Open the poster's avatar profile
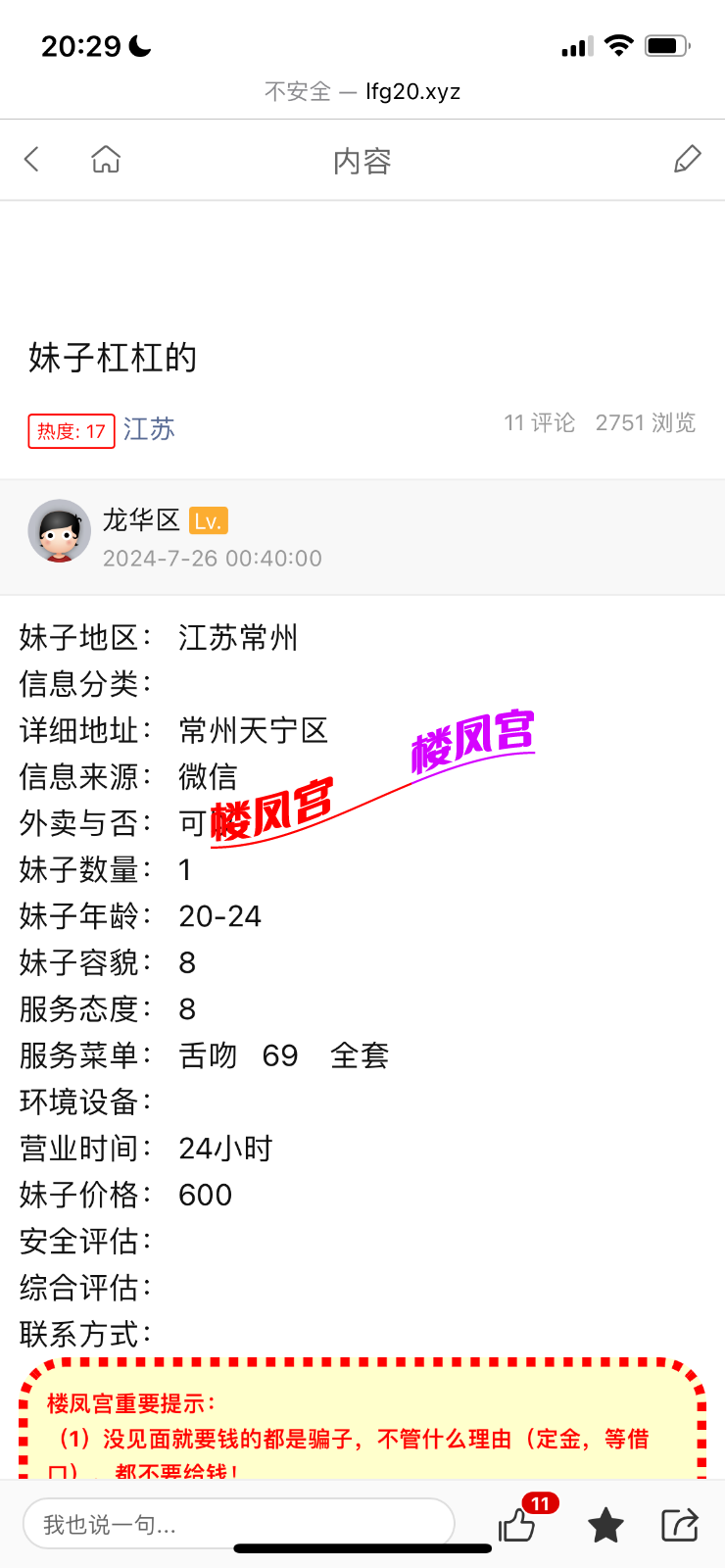The image size is (725, 1568). point(60,531)
